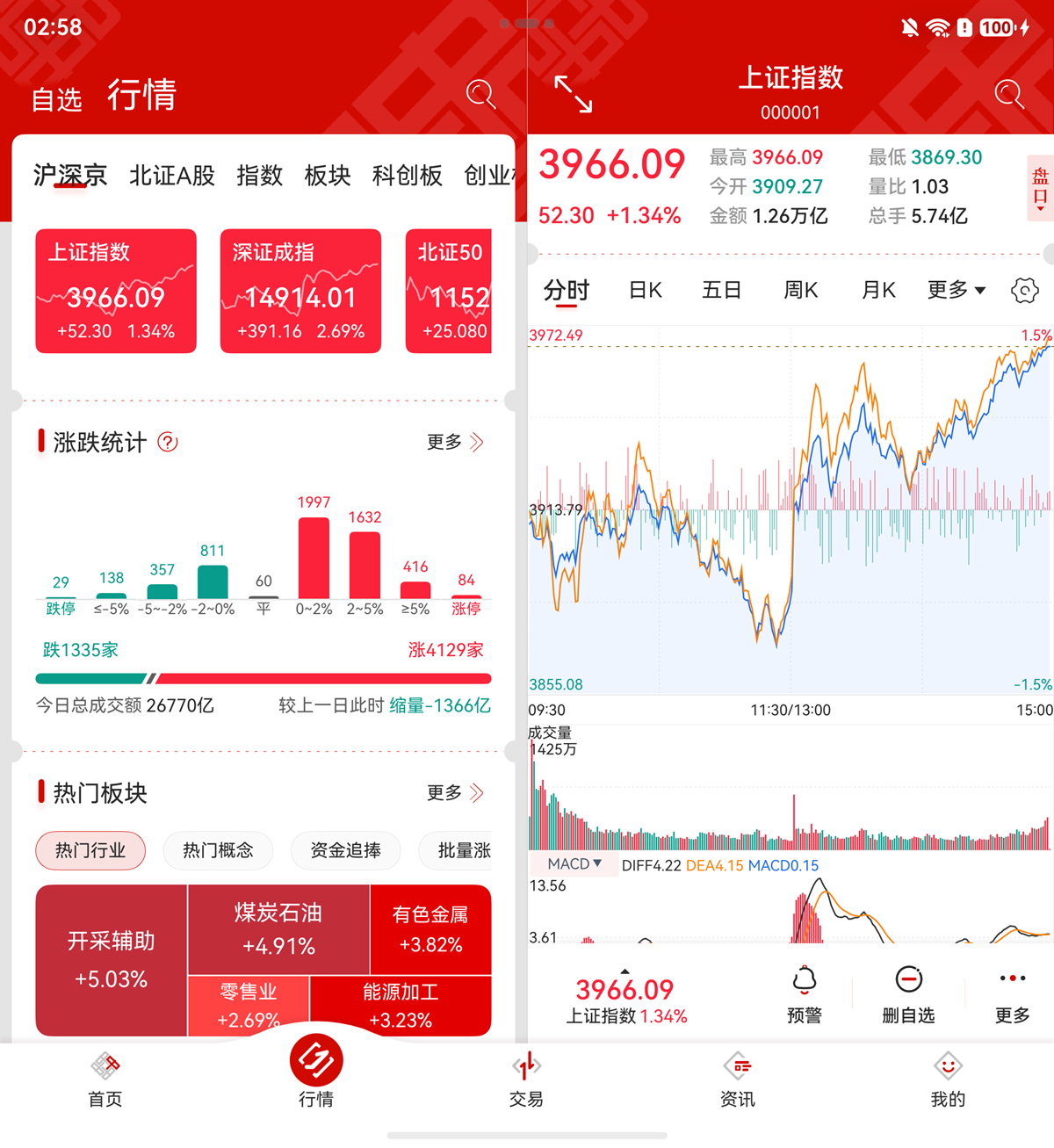This screenshot has height=1148, width=1054.
Task: Open the 更多 chart period dropdown
Action: tap(957, 290)
